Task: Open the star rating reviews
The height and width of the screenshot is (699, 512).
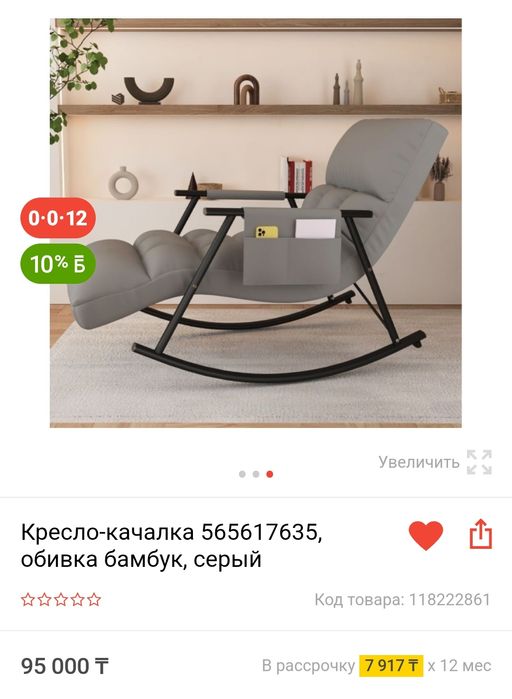Action: pos(61,600)
